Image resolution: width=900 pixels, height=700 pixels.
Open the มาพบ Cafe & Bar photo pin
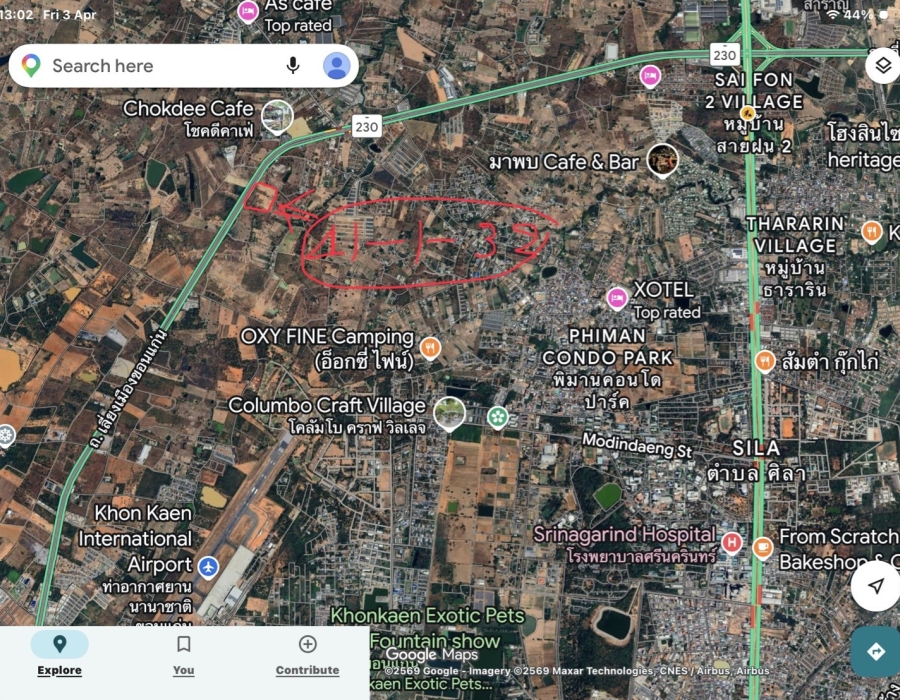click(x=662, y=159)
